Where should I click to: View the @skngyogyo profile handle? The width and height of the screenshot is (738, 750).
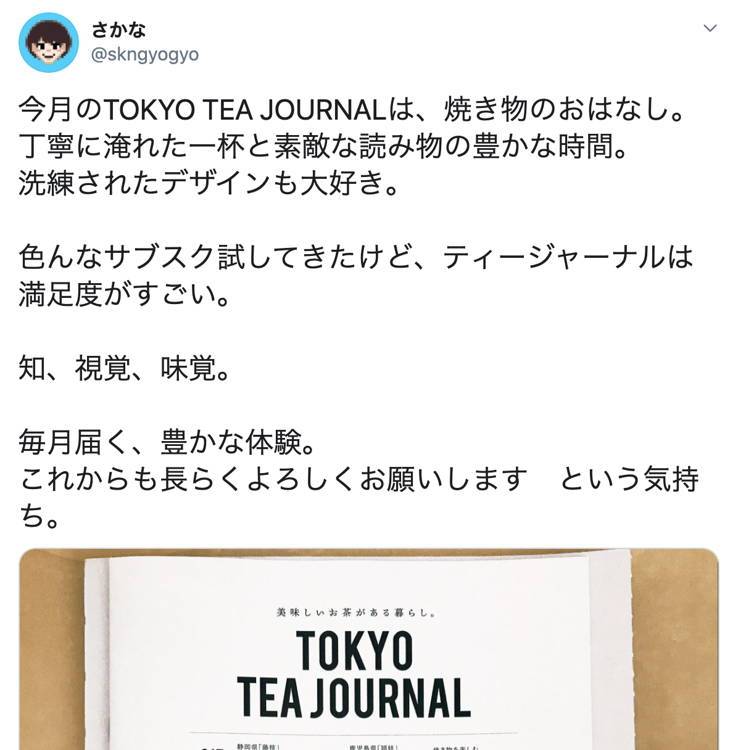pyautogui.click(x=145, y=55)
